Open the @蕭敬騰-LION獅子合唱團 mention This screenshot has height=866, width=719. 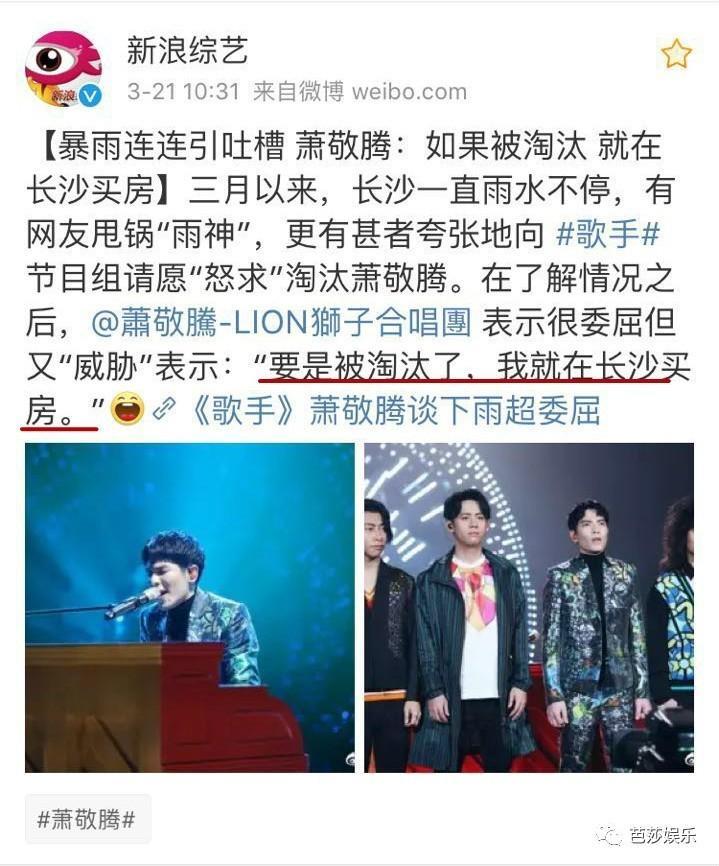282,322
